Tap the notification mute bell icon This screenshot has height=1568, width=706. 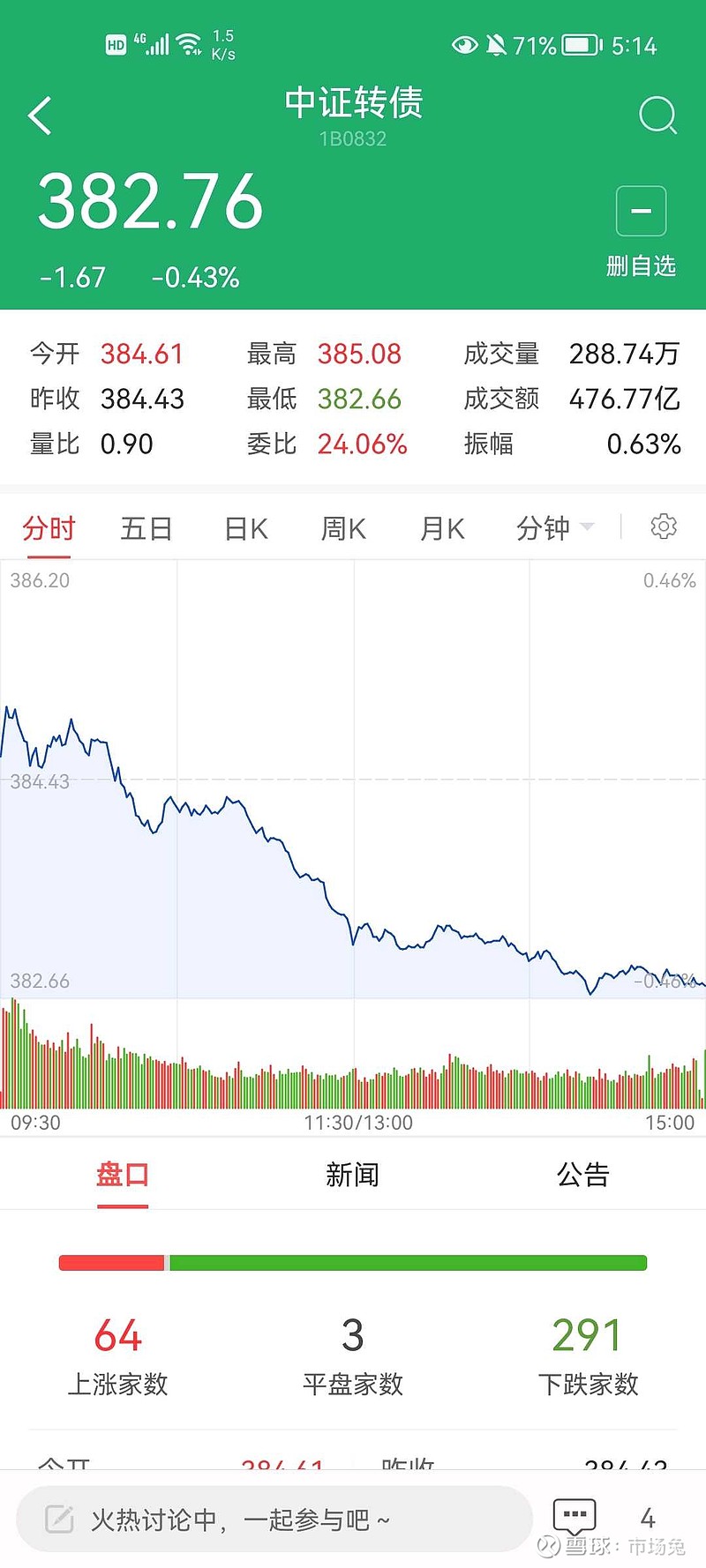495,44
